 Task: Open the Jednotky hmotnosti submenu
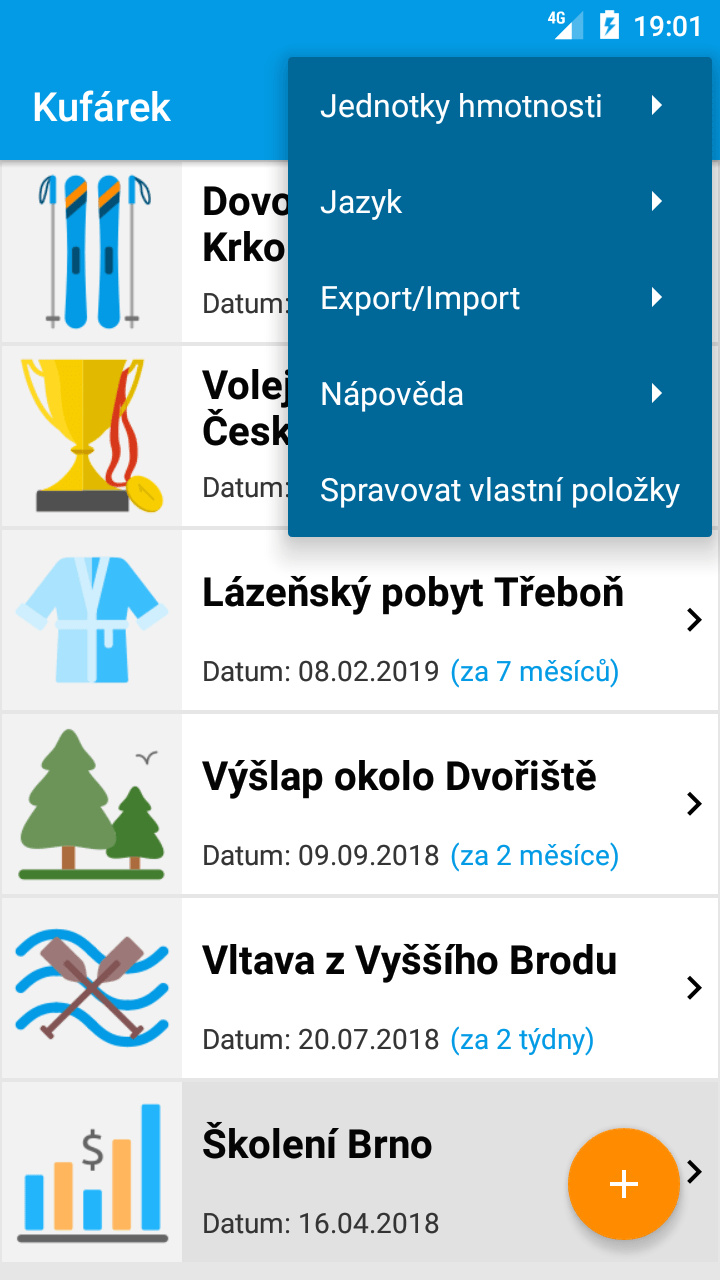click(x=500, y=105)
